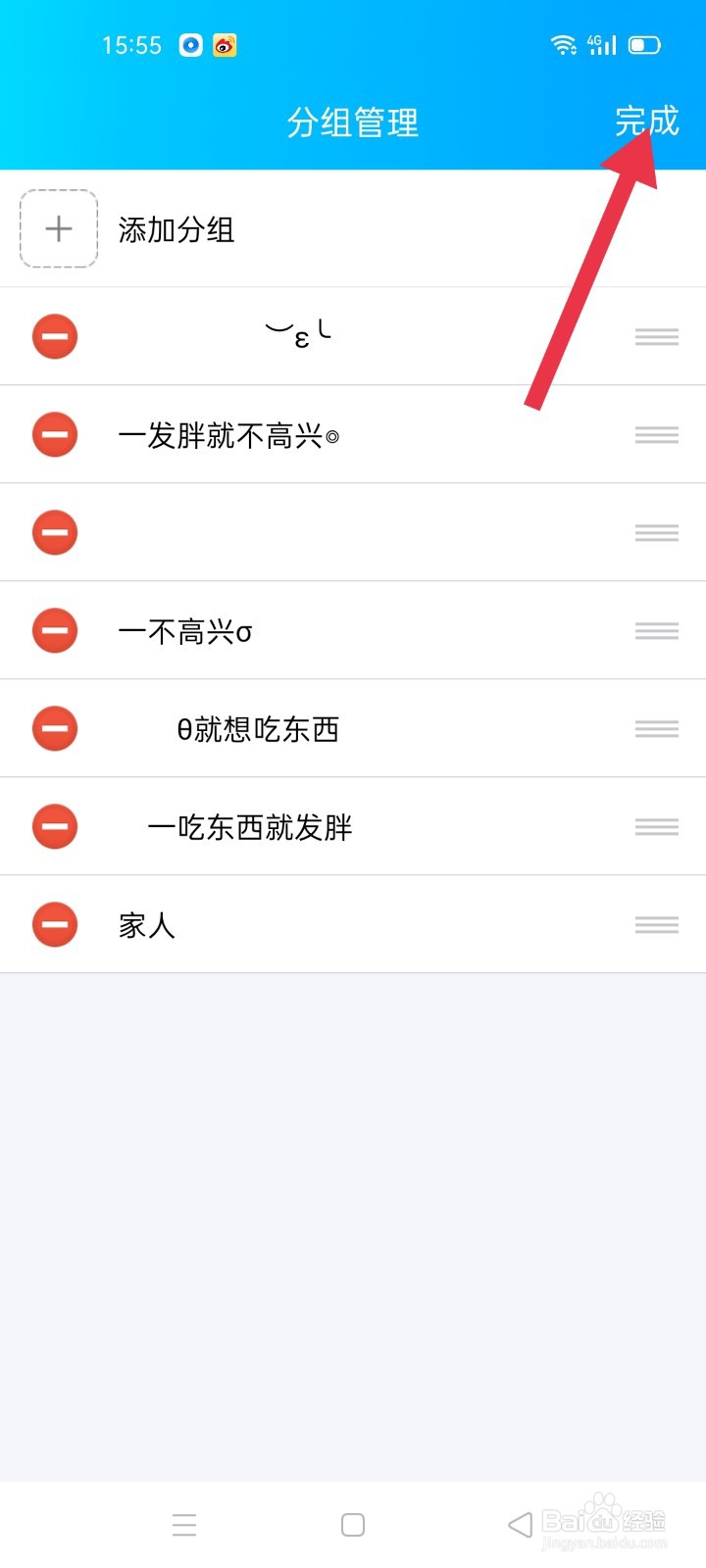The image size is (706, 1568).
Task: Edit the group name 一不高兴σ
Action: pyautogui.click(x=185, y=631)
